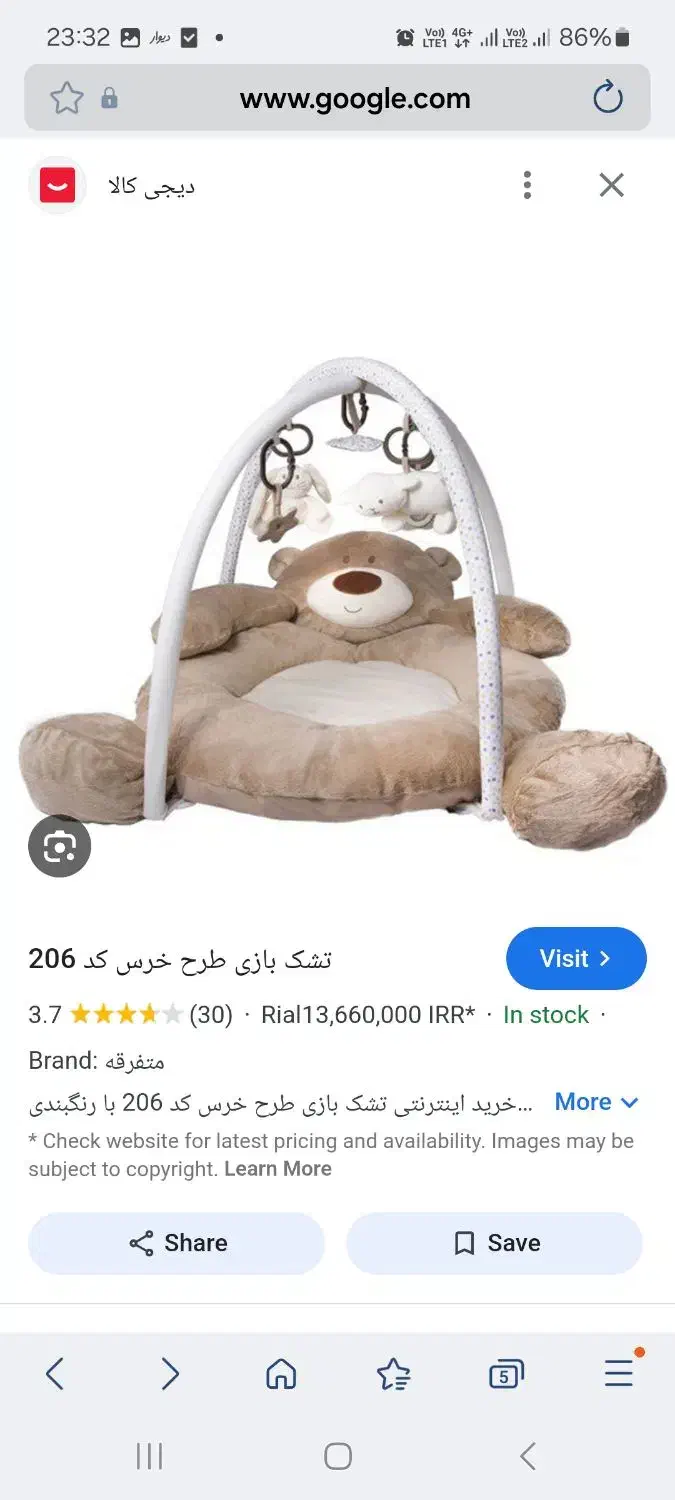Screen dimensions: 675x1500
Task: Open the browser bookmarks list
Action: (394, 1374)
